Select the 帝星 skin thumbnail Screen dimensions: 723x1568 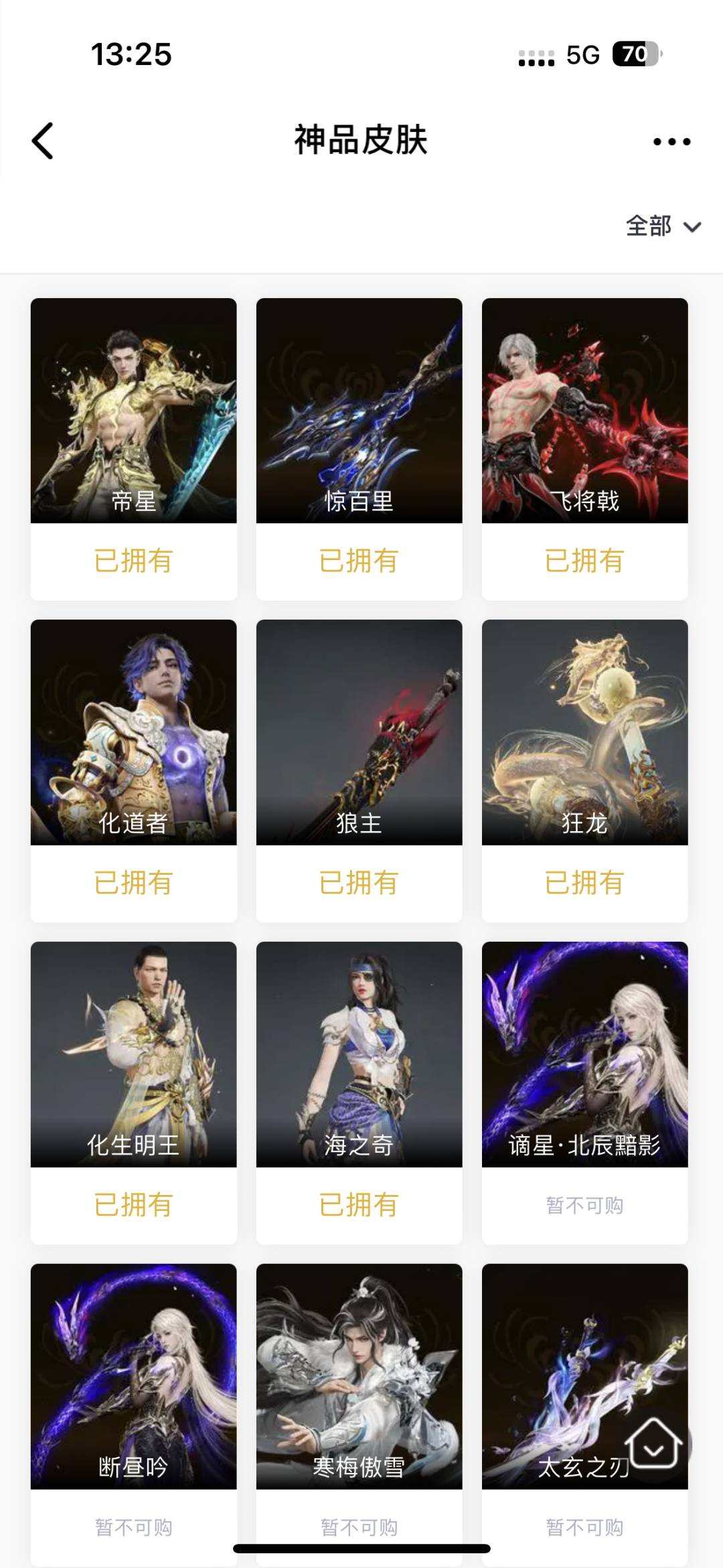[x=133, y=409]
